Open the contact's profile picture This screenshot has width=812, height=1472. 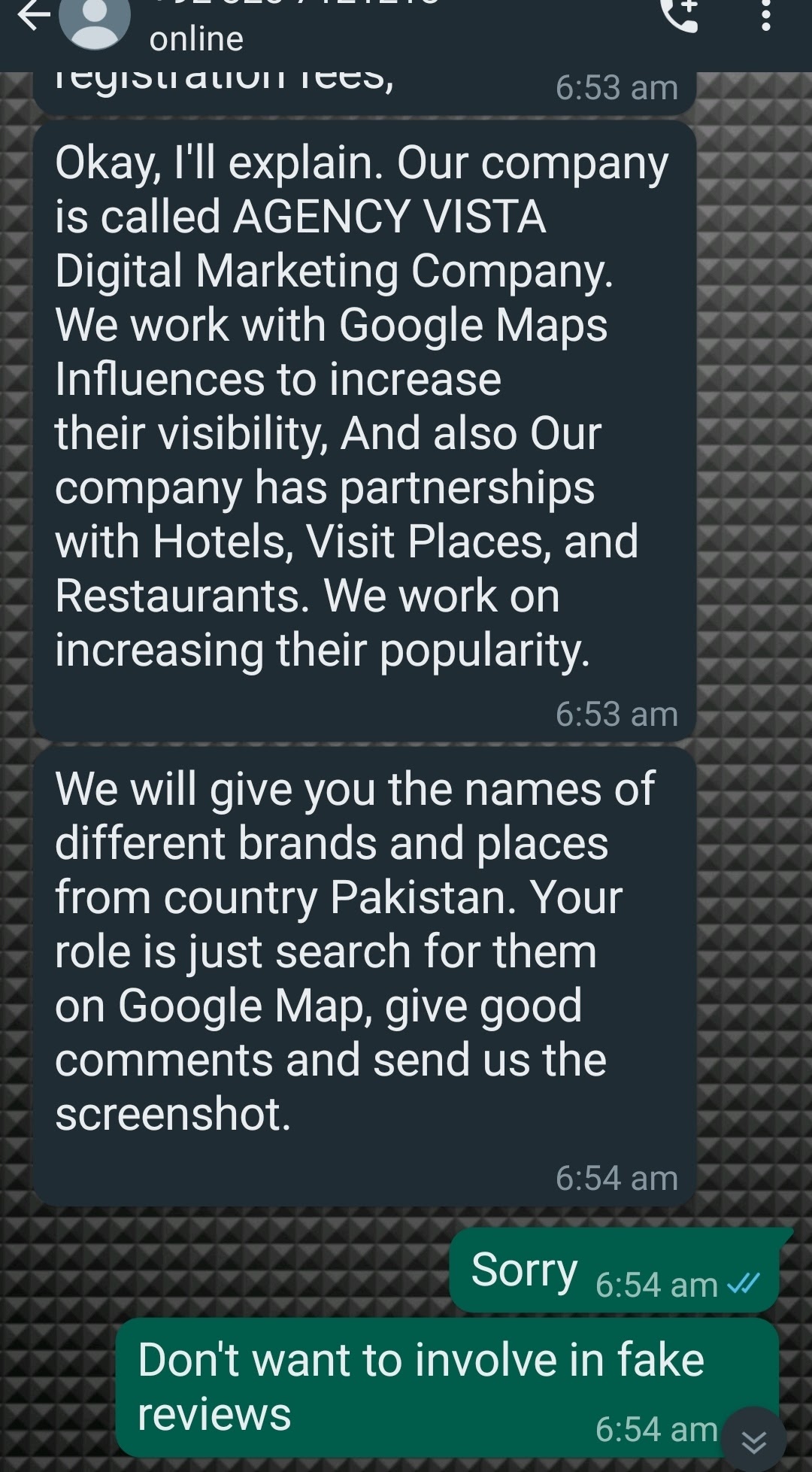point(94,21)
